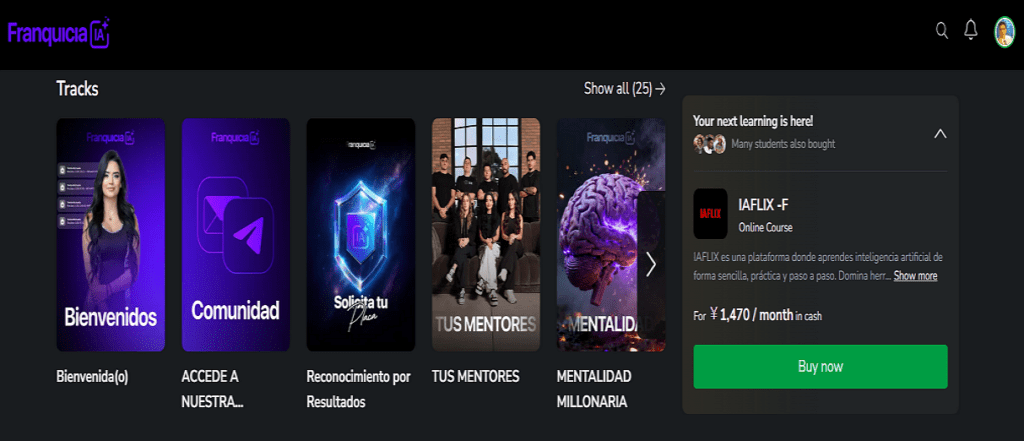Go to the Franquicia IA home logo
1024x441 pixels.
point(59,32)
